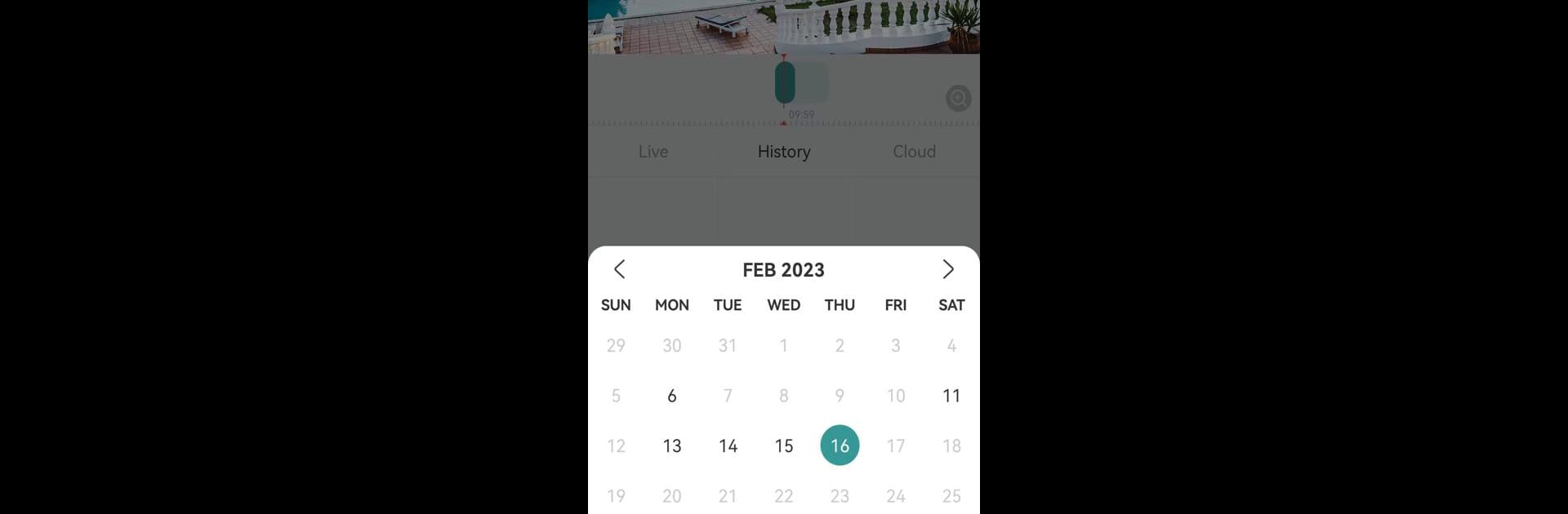Choose February 13 recording date
The image size is (1568, 514).
(x=671, y=445)
